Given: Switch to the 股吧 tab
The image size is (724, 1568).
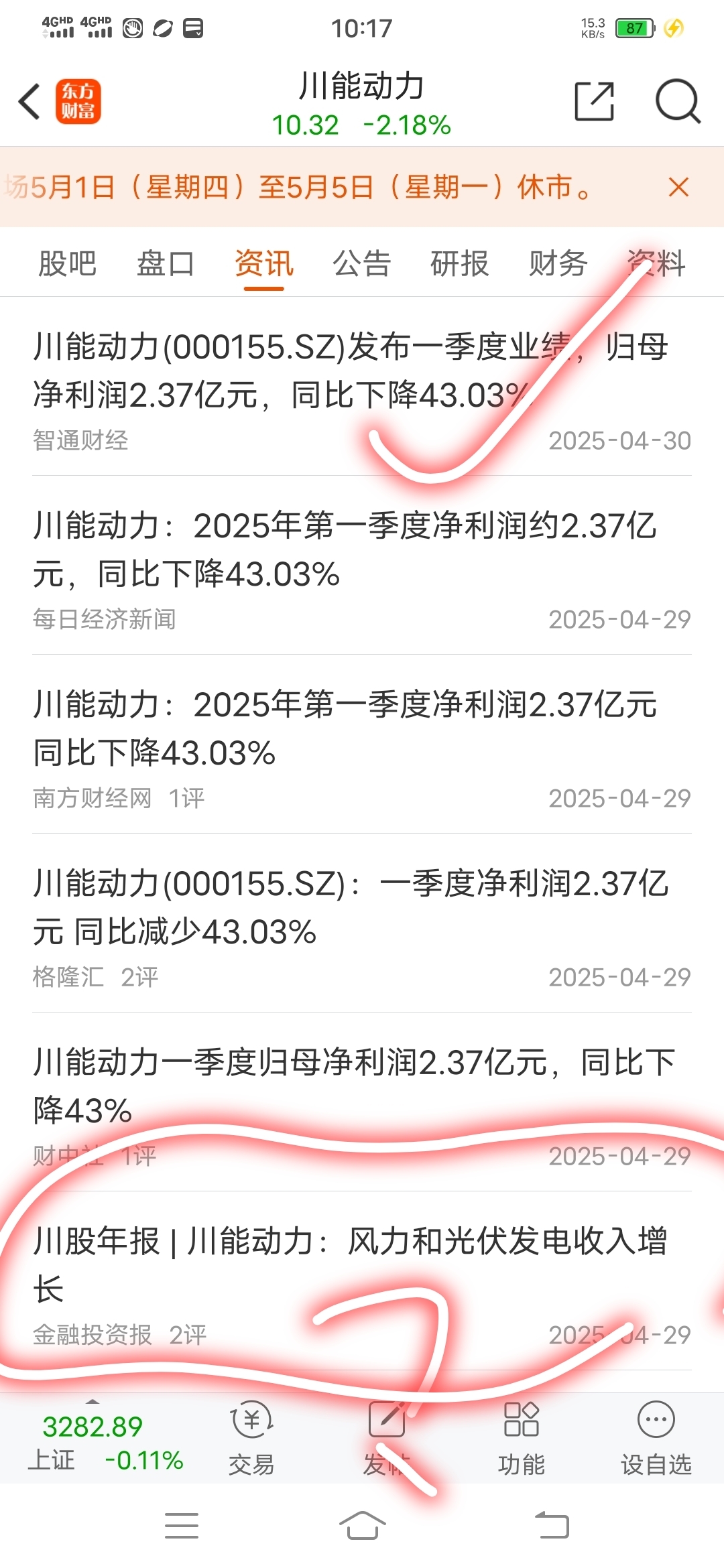Looking at the screenshot, I should (x=67, y=263).
